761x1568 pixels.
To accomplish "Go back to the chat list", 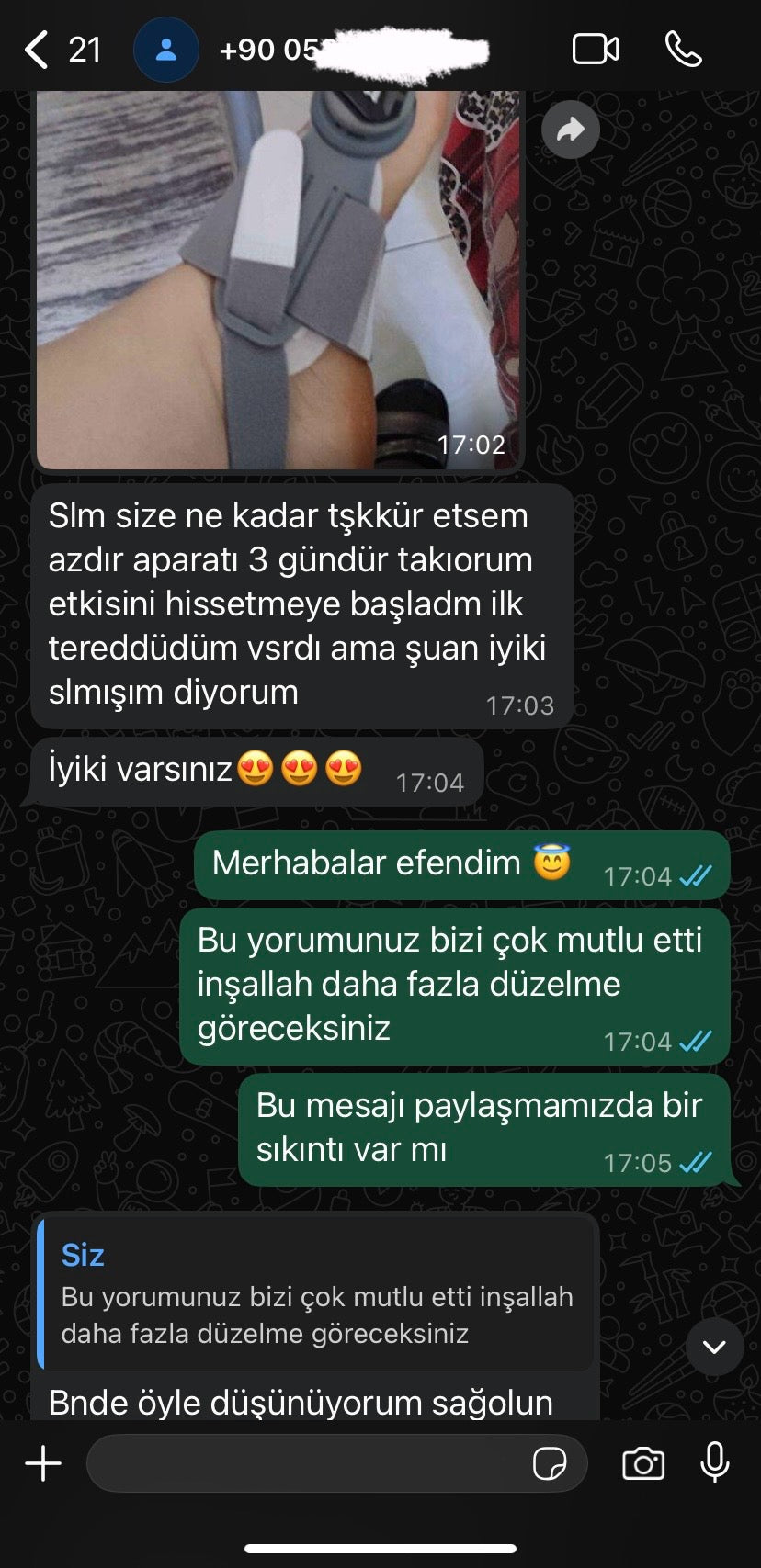I will click(x=37, y=50).
